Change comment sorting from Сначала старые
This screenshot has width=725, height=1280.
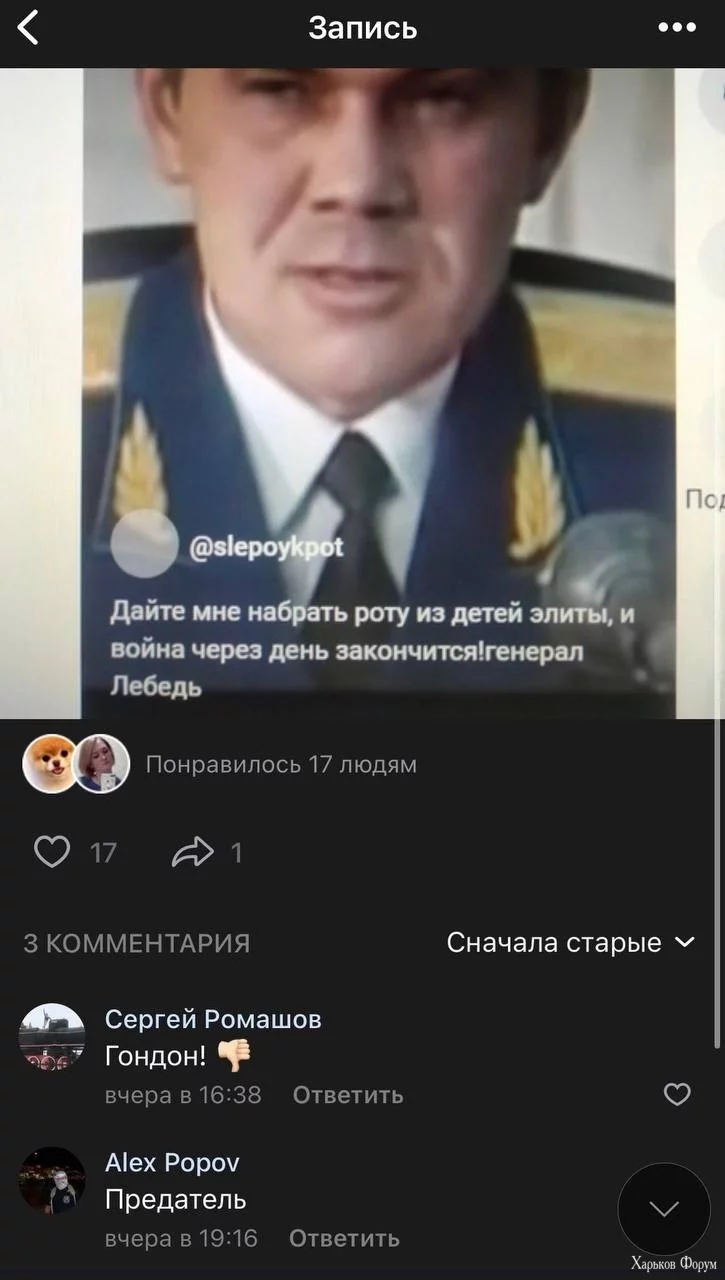click(570, 942)
